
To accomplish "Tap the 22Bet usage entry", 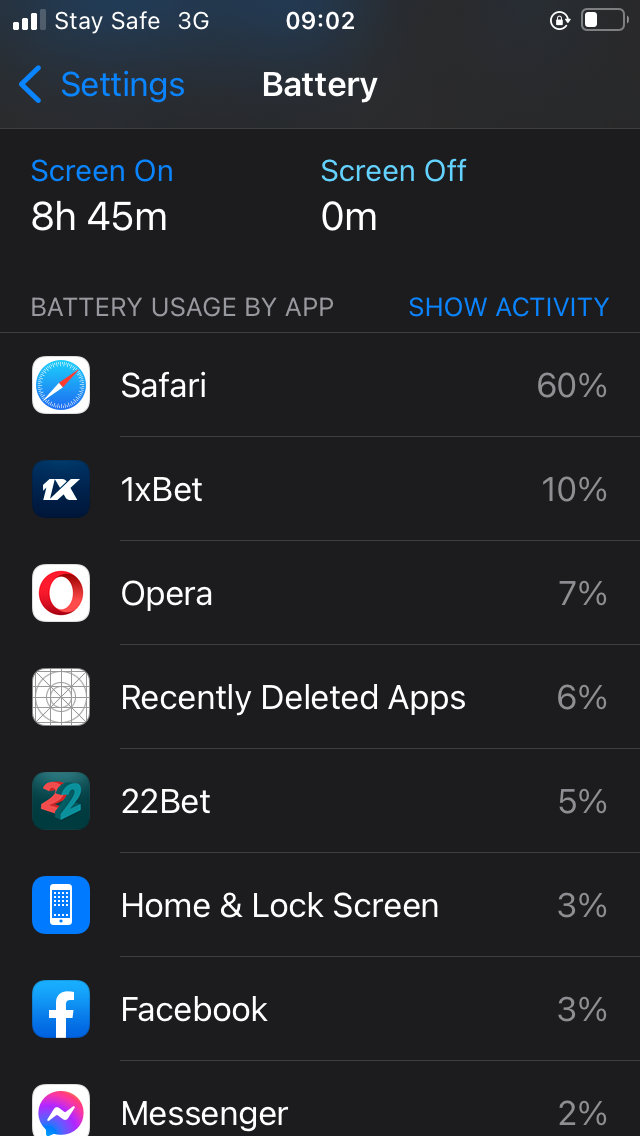I will (320, 801).
